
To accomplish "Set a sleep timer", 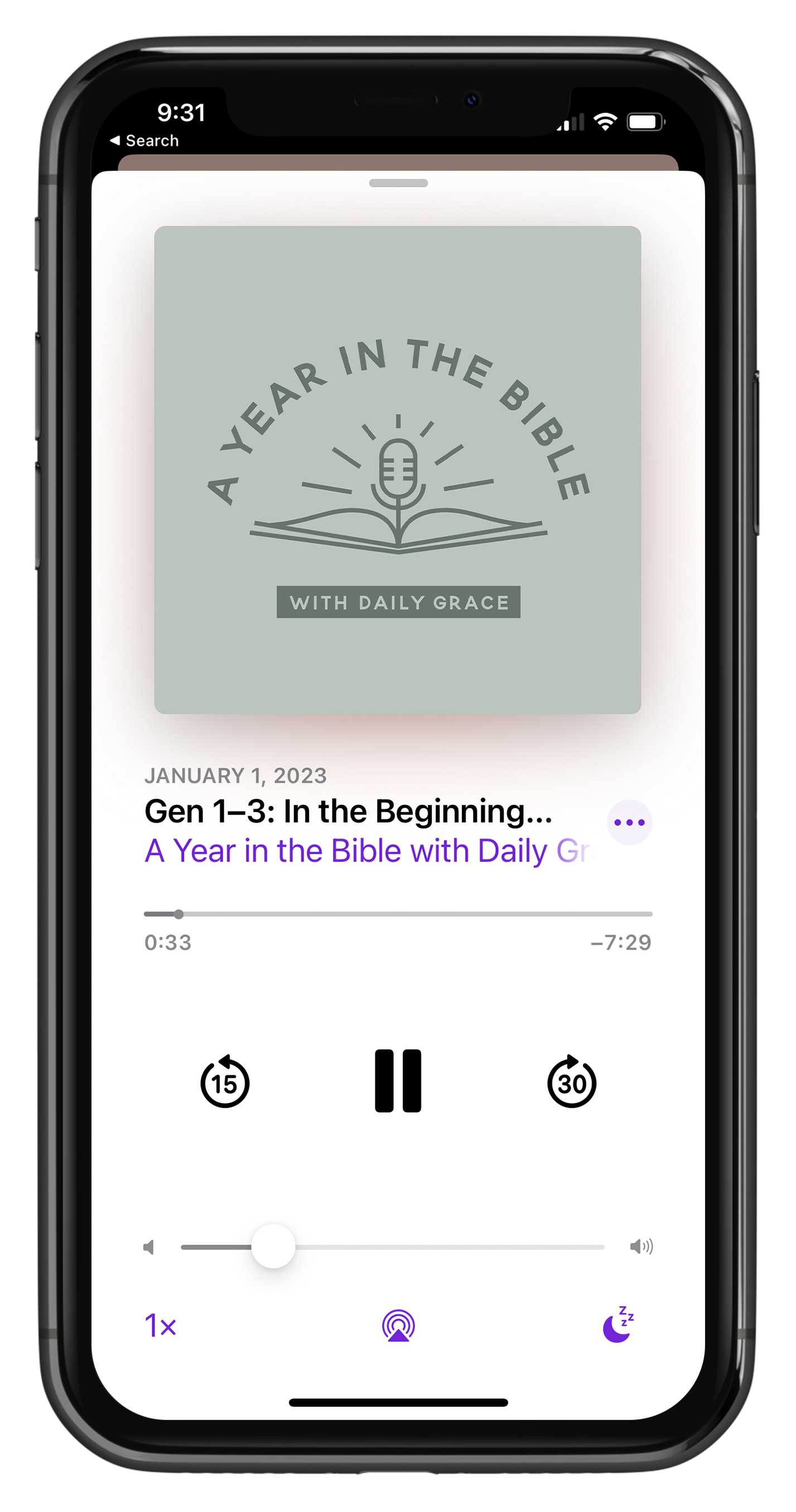I will 619,1325.
